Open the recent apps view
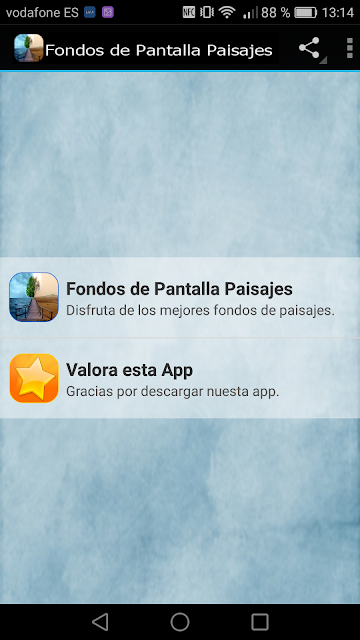Screen dimensions: 360x640 coord(260,622)
